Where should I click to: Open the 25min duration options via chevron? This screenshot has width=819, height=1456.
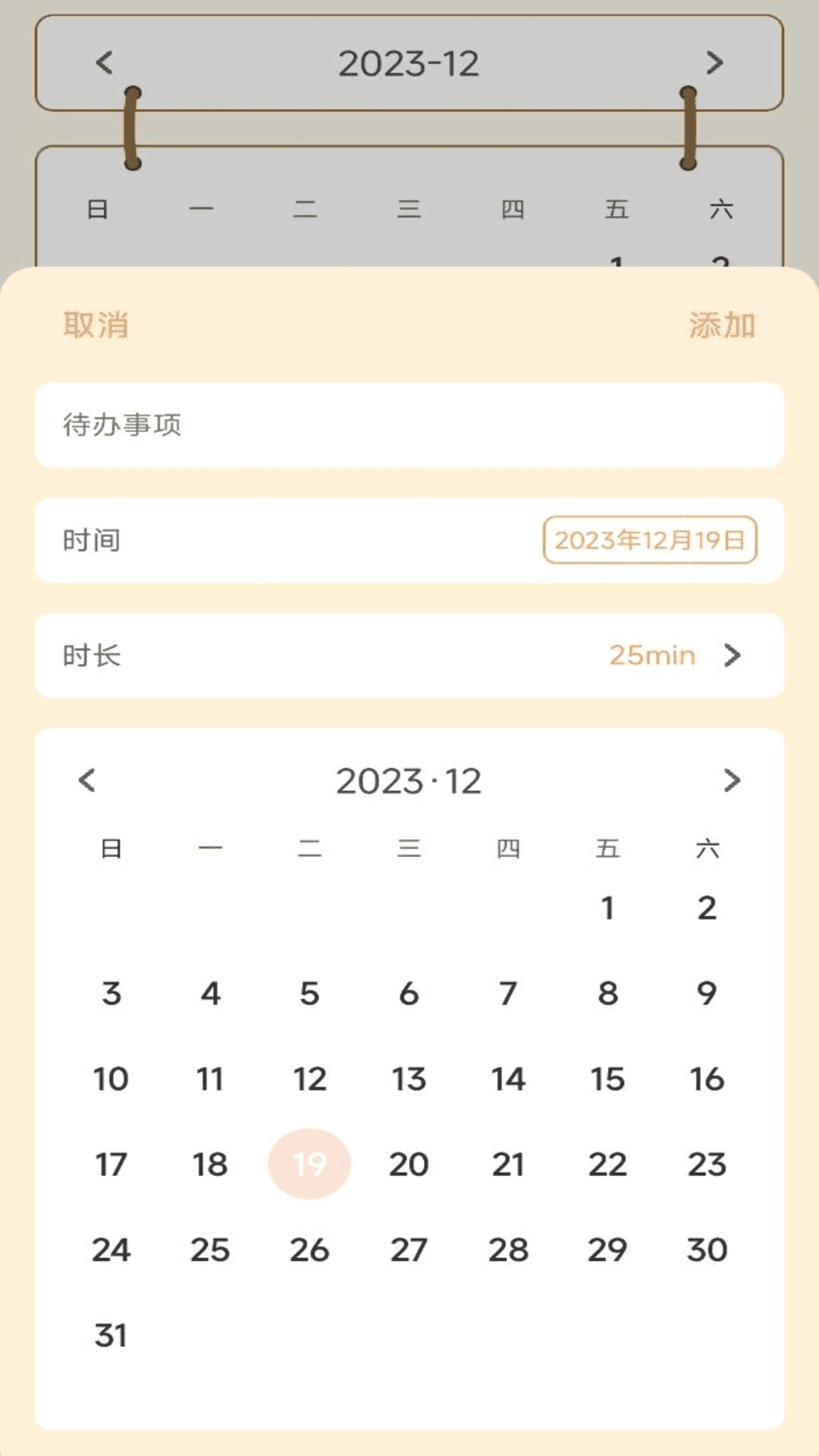click(x=733, y=655)
